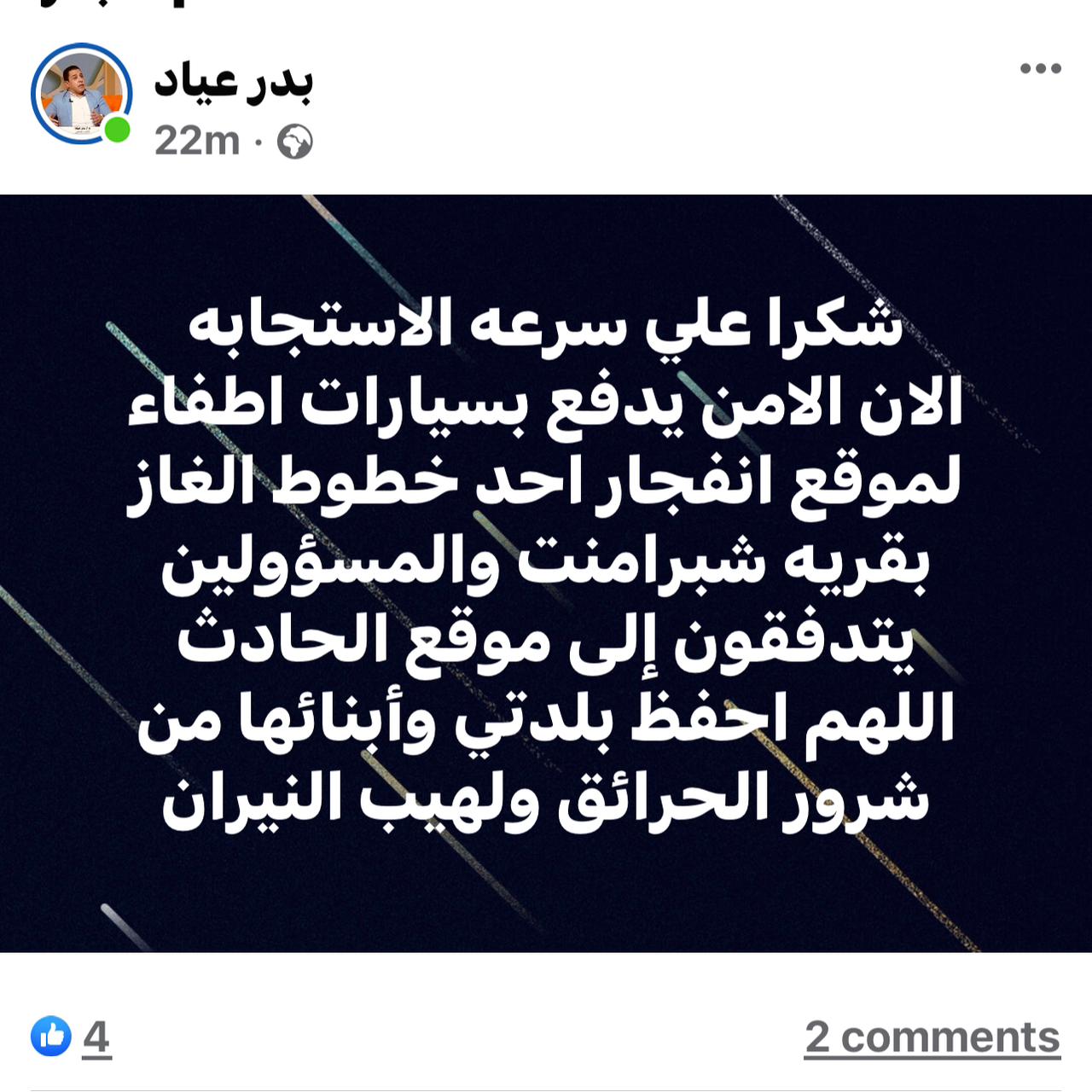Image resolution: width=1092 pixels, height=1092 pixels.
Task: Open the Arabic text post on dark background
Action: tap(546, 573)
